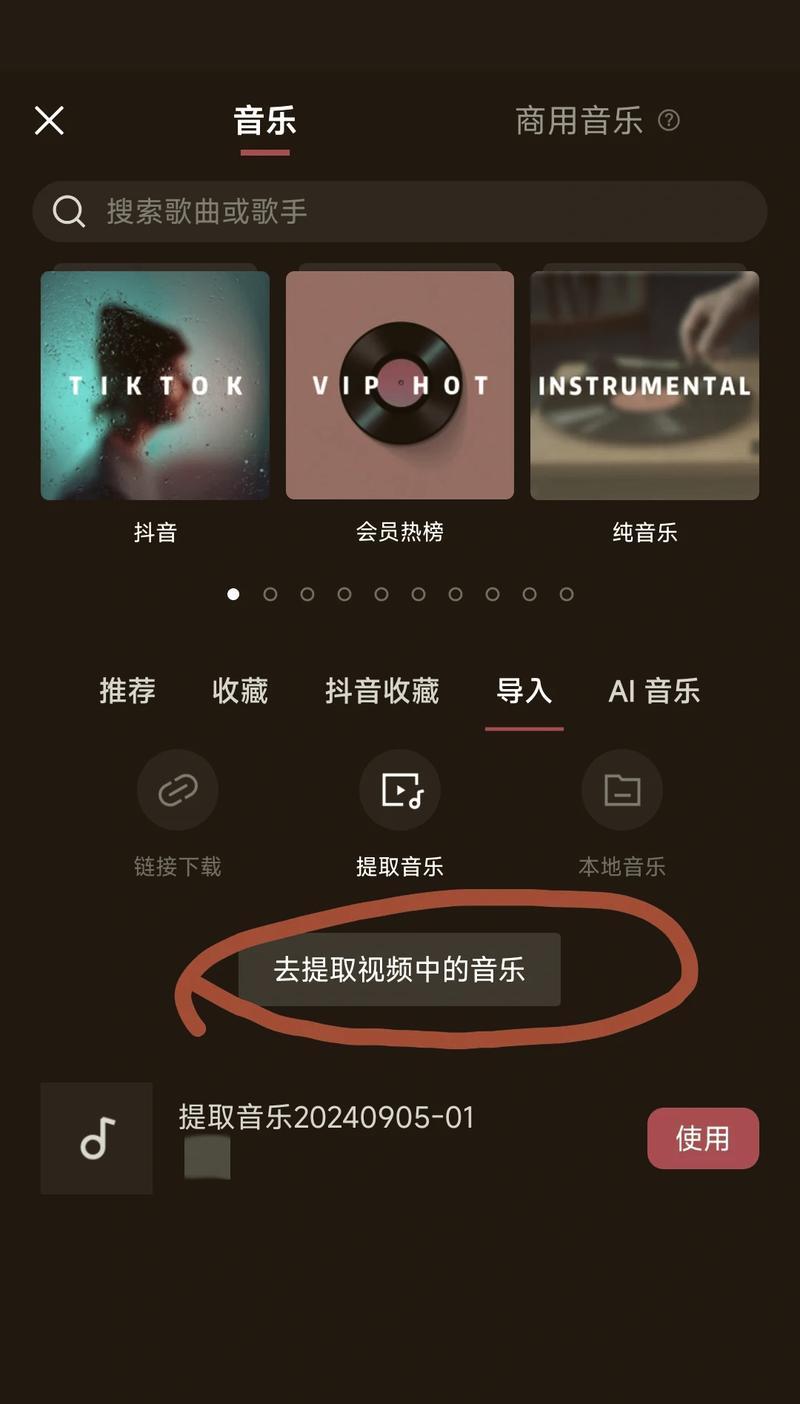Choose 提取音乐 import option

(400, 791)
